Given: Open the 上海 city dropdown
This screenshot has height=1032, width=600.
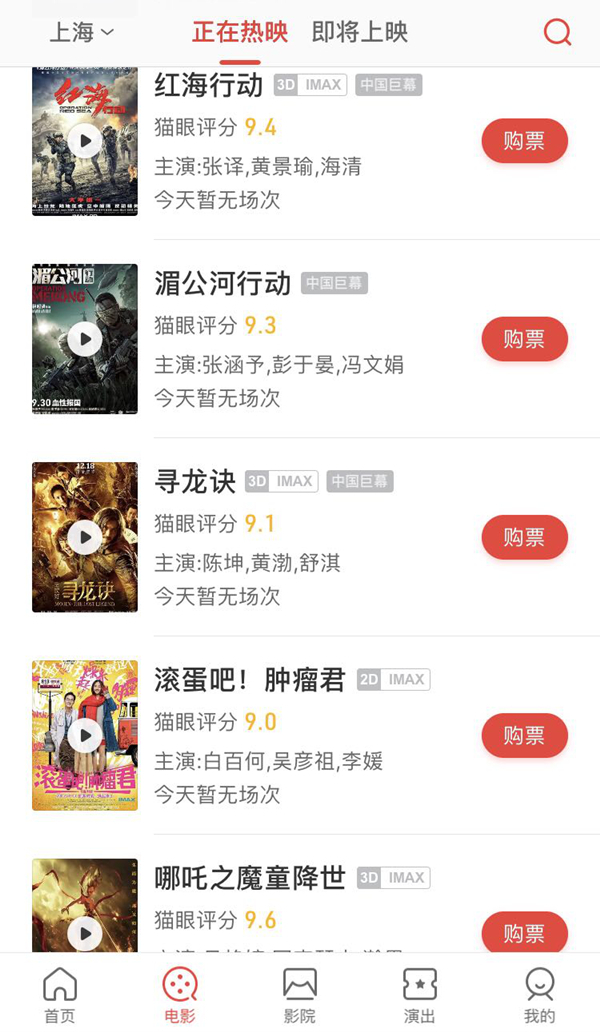Looking at the screenshot, I should [x=82, y=32].
